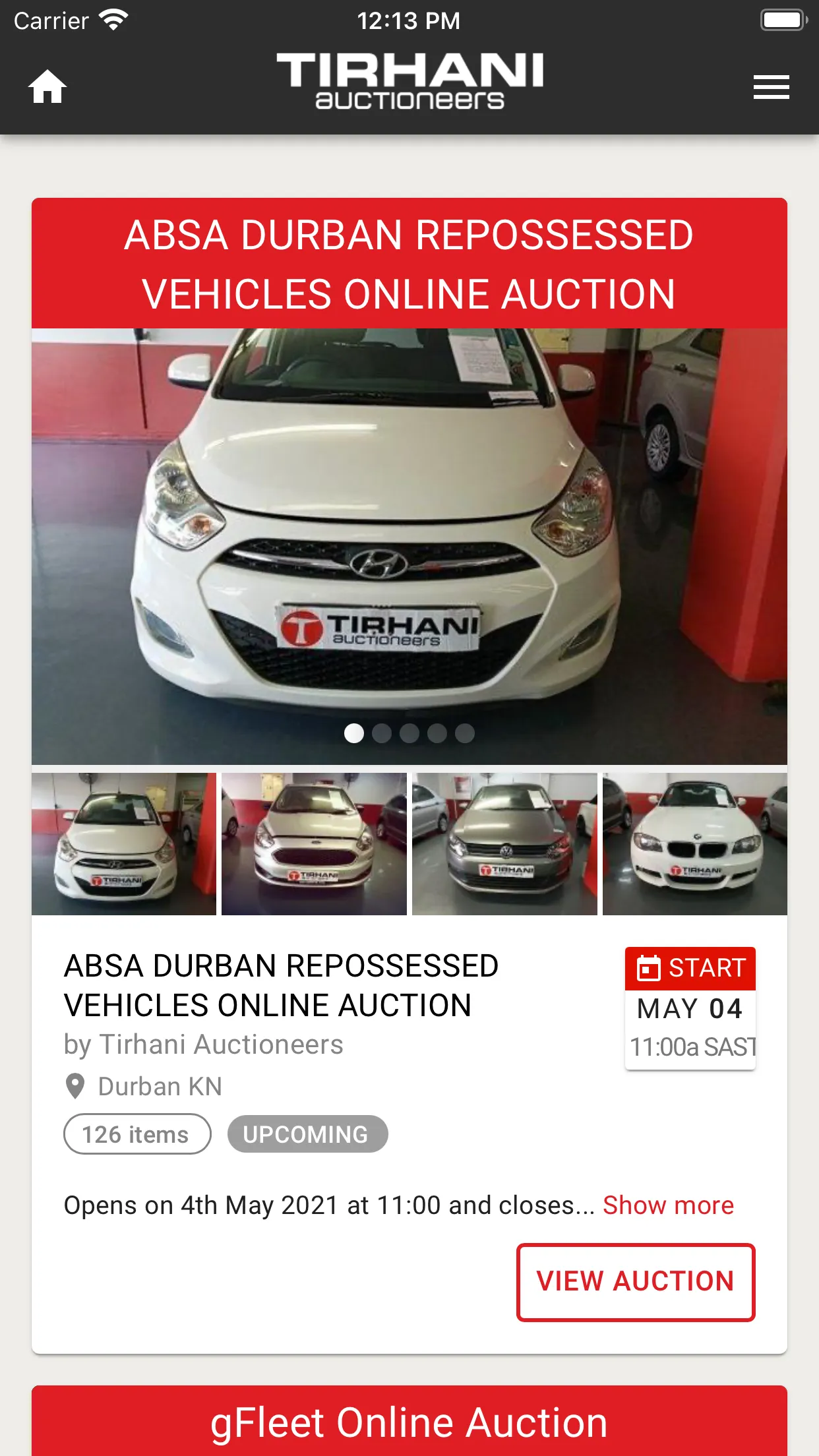Open the ABSA Durban auction title
819x1456 pixels.
pos(281,985)
